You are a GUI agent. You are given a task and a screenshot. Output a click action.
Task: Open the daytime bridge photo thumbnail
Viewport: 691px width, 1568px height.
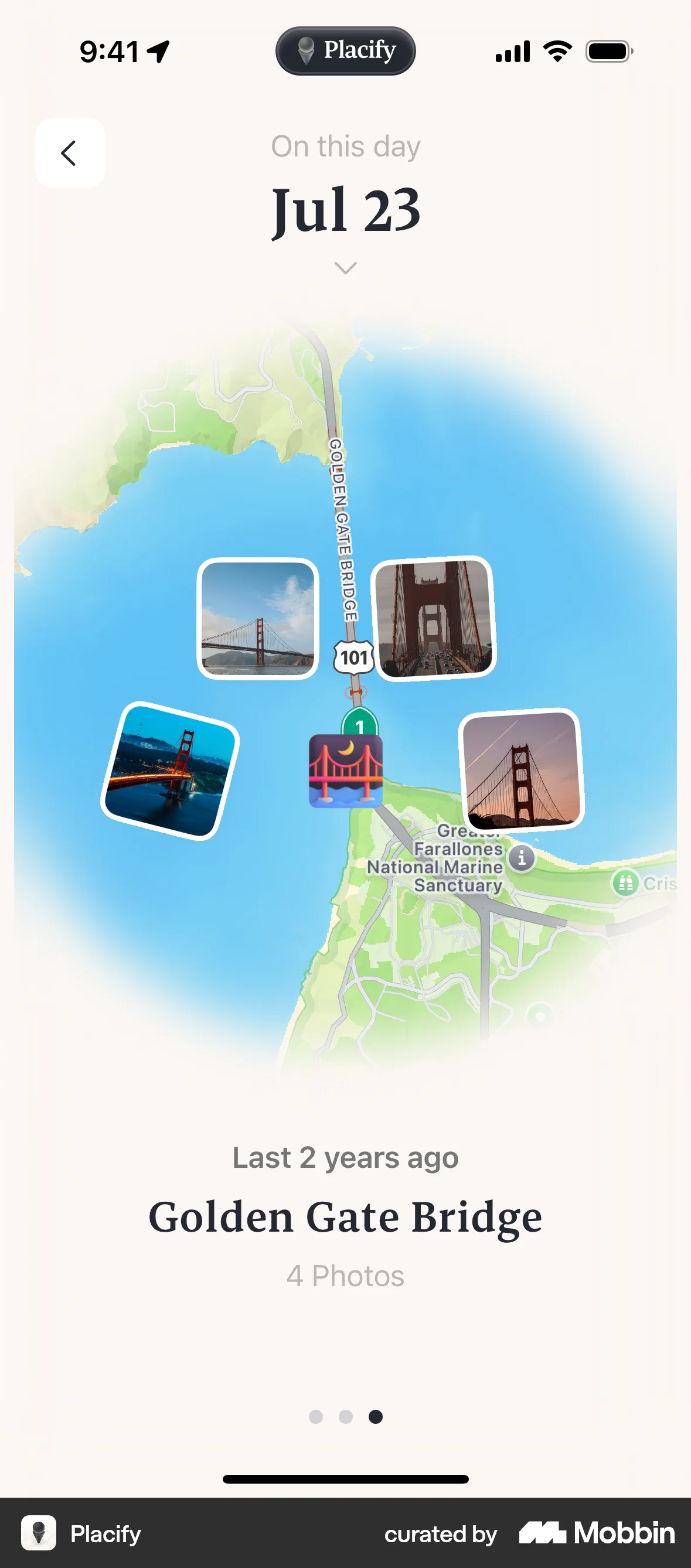pos(258,620)
